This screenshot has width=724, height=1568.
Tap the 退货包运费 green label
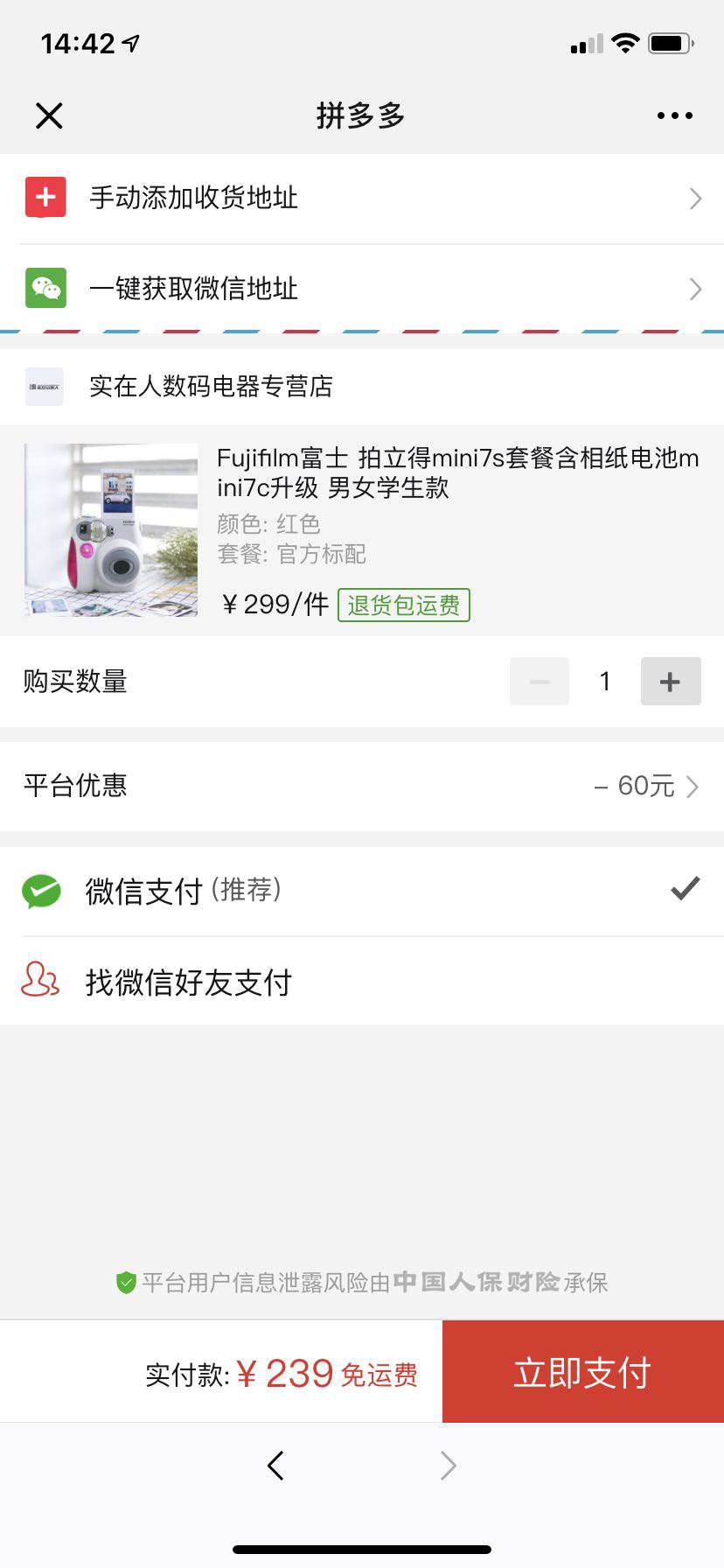(403, 604)
